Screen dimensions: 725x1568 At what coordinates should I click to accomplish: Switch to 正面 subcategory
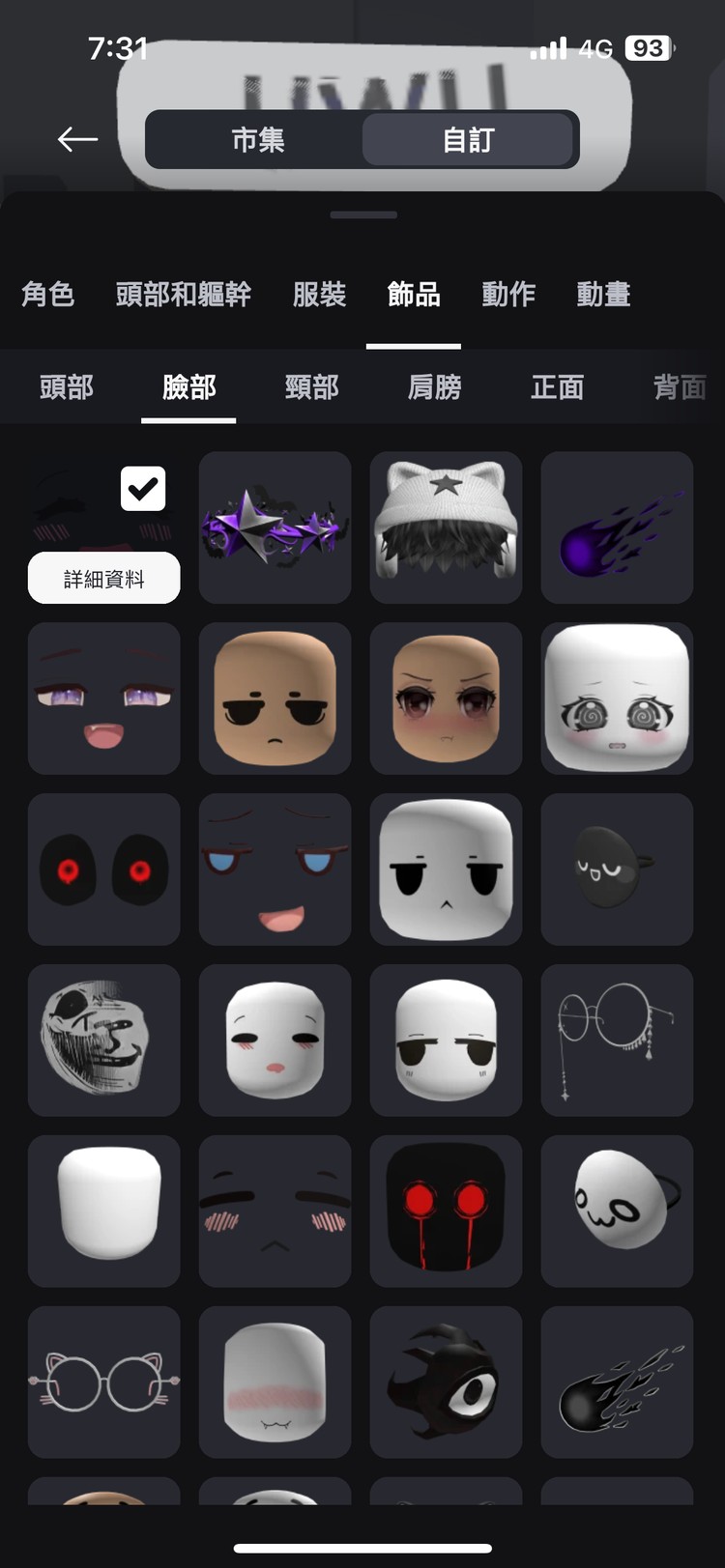click(557, 387)
